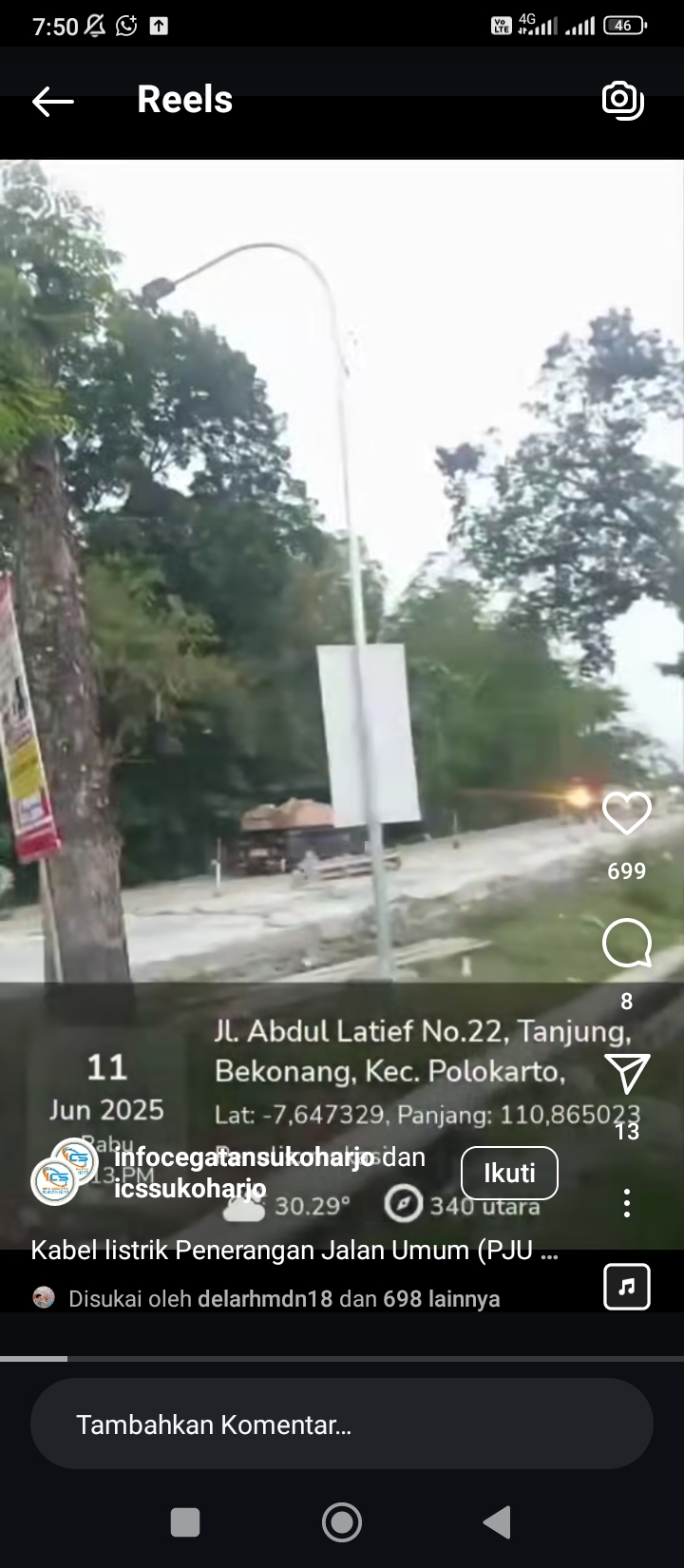Open the infocegatansukoharjo profile

[x=243, y=1157]
